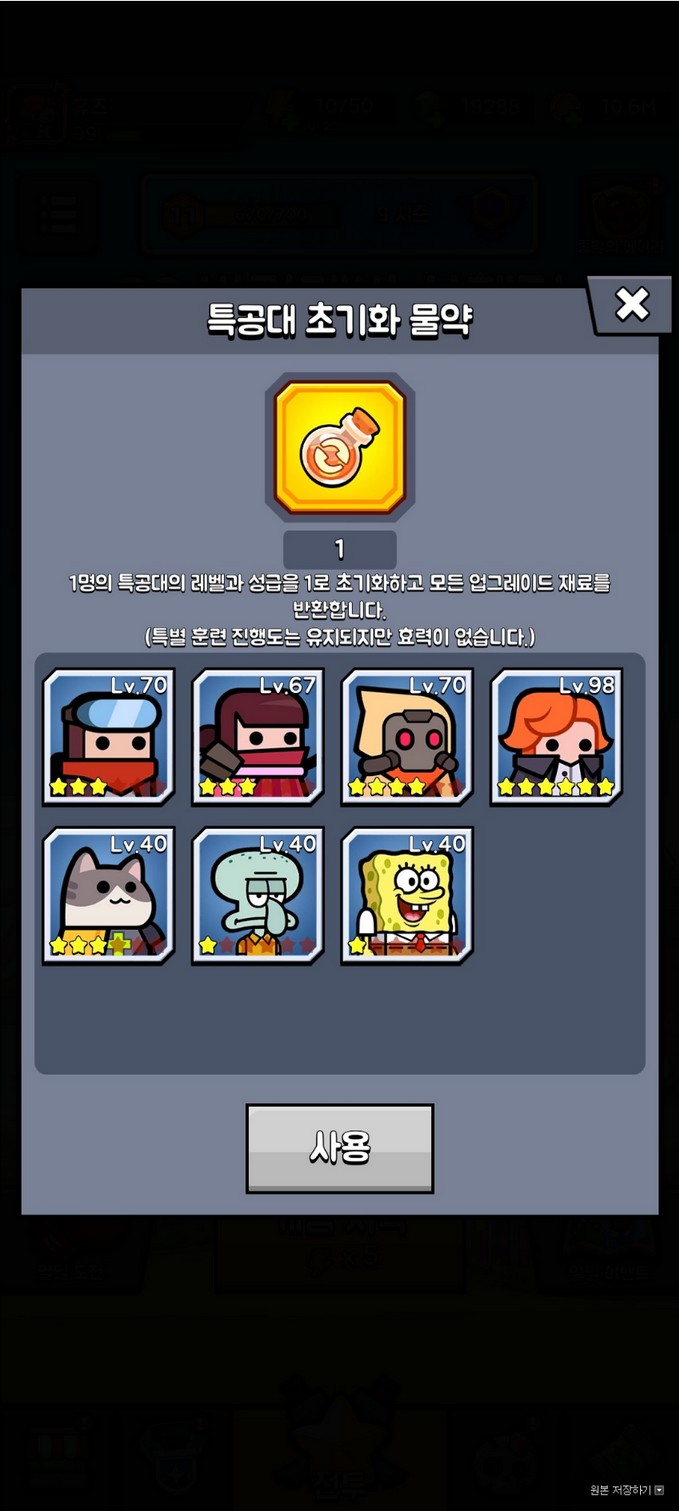The width and height of the screenshot is (679, 1511).
Task: Choose Squidward at Lv.40
Action: (x=258, y=895)
